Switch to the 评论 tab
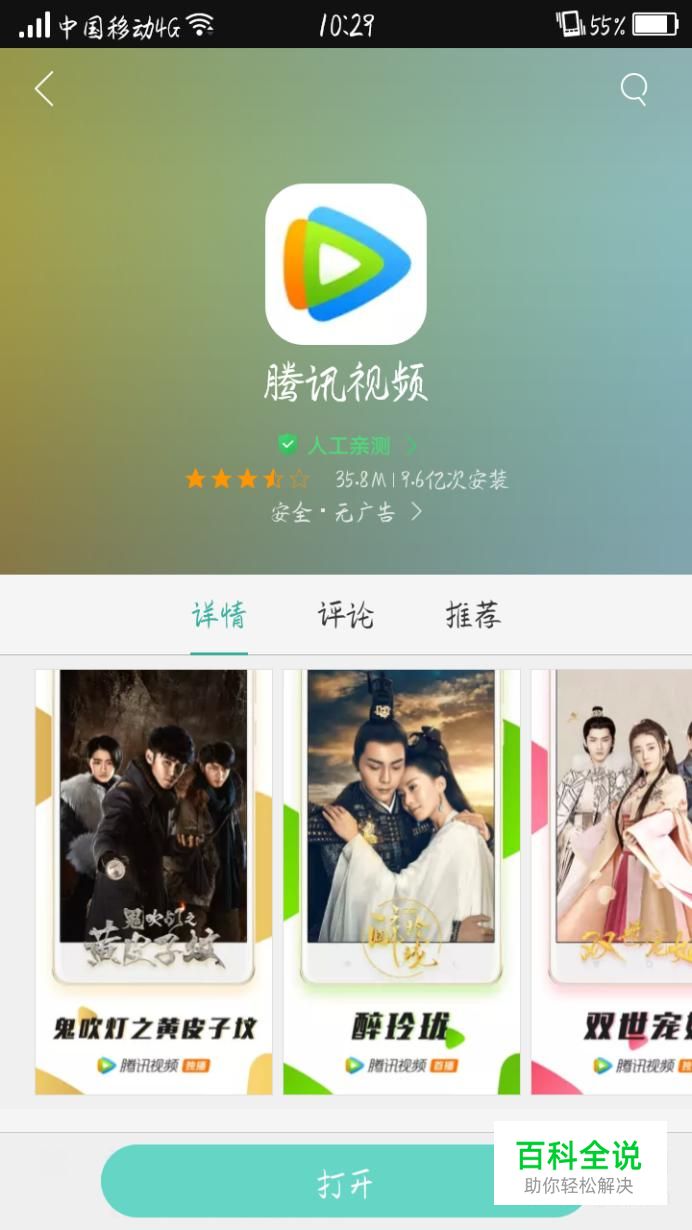 pos(346,615)
